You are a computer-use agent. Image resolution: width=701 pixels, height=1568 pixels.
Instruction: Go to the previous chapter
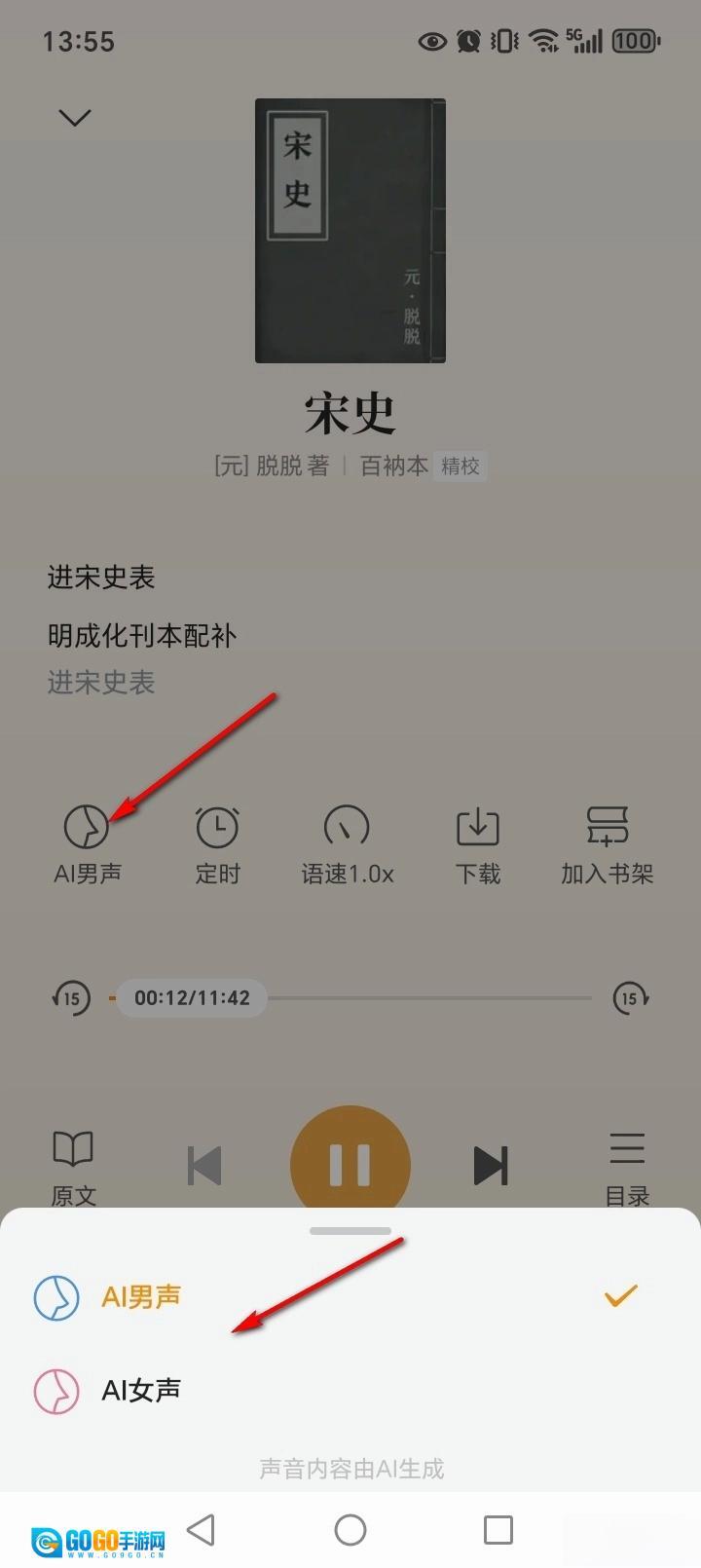205,1165
